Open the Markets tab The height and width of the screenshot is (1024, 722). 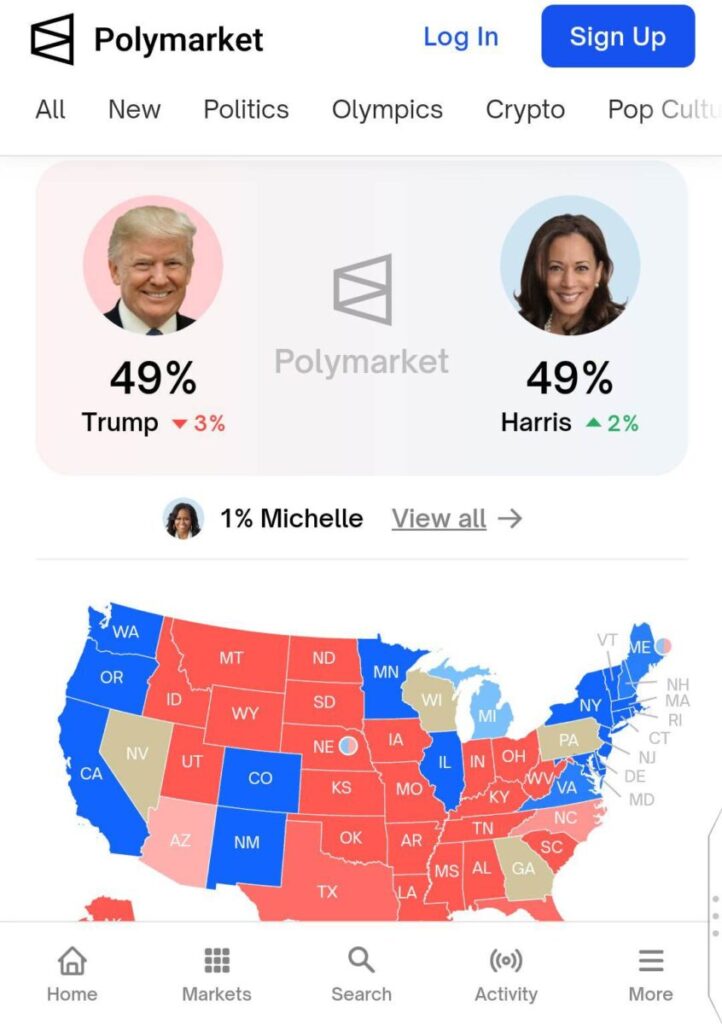(216, 975)
